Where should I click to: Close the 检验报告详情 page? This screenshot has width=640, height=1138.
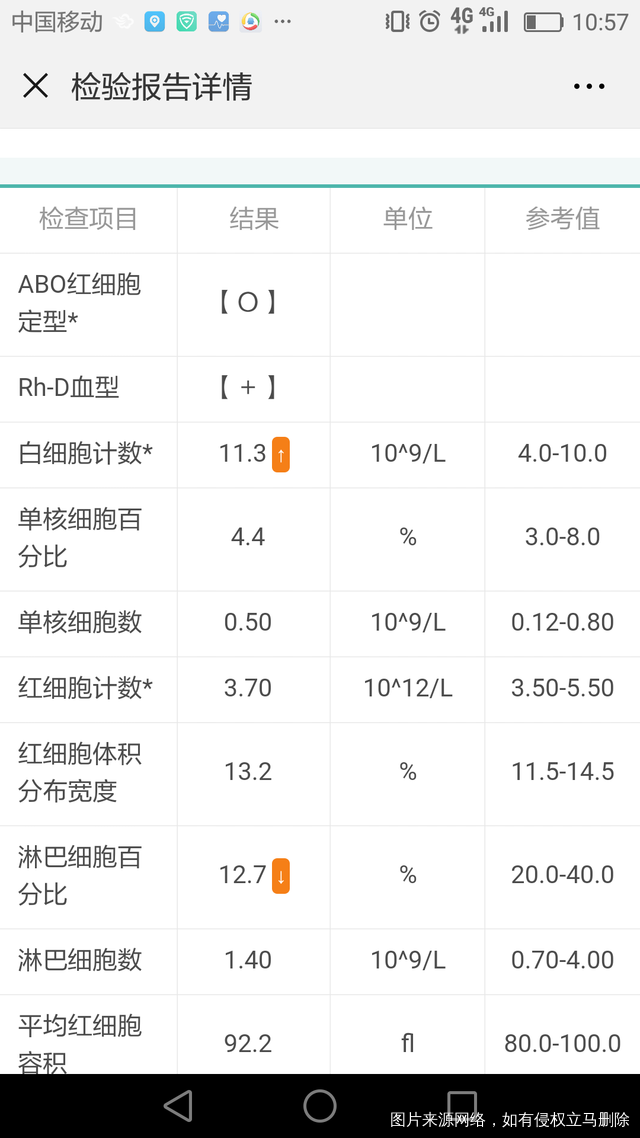pos(35,86)
